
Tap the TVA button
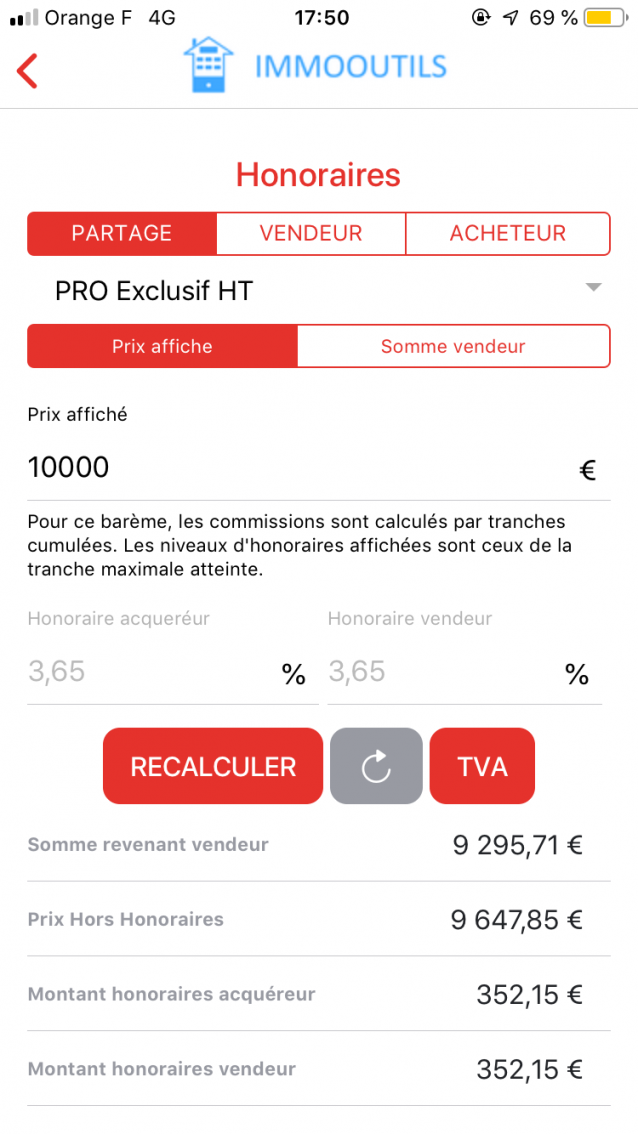pyautogui.click(x=482, y=766)
